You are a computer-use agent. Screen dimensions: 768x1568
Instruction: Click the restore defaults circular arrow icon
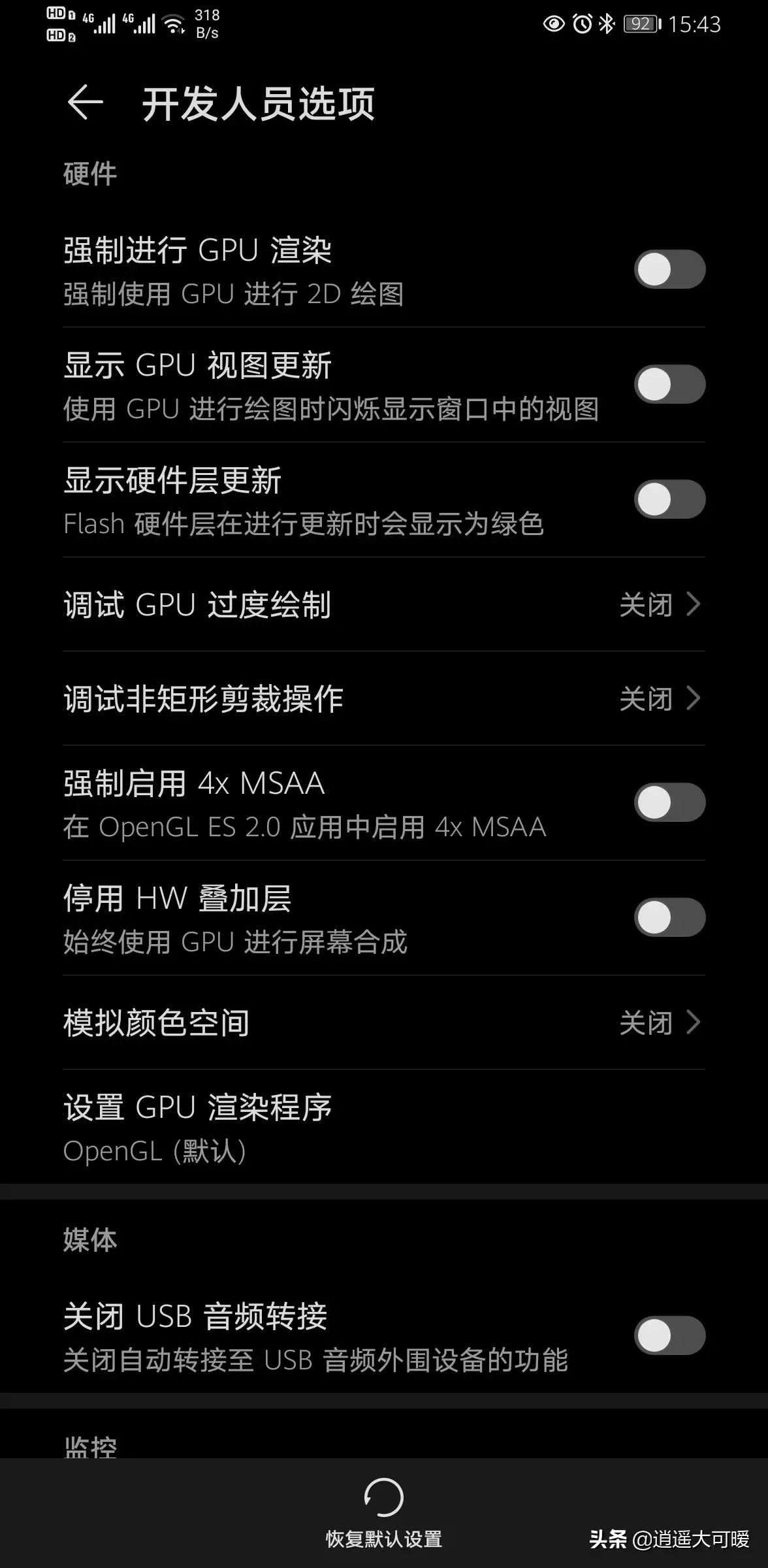(384, 1496)
